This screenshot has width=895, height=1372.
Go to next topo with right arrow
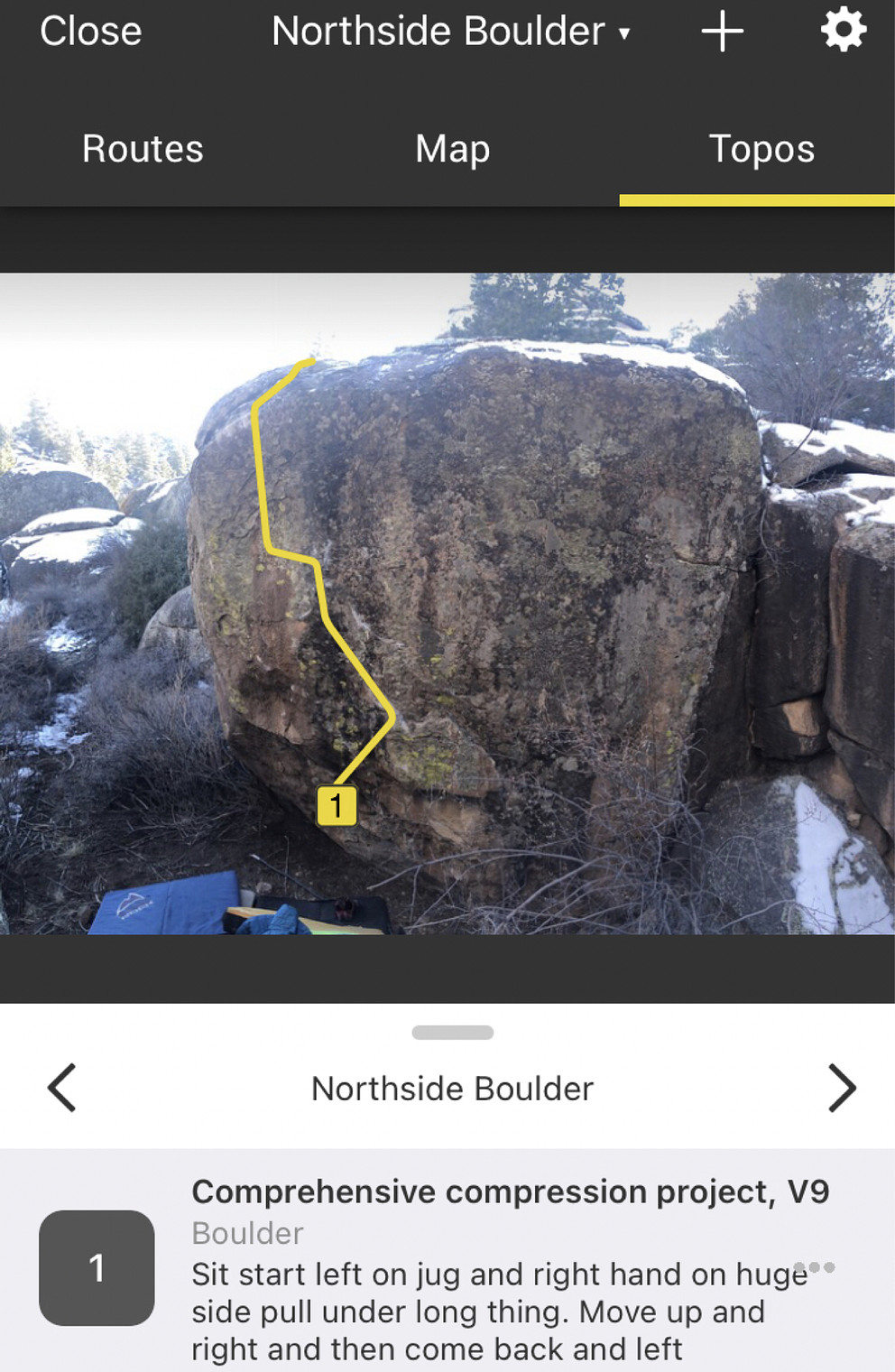pyautogui.click(x=841, y=1088)
